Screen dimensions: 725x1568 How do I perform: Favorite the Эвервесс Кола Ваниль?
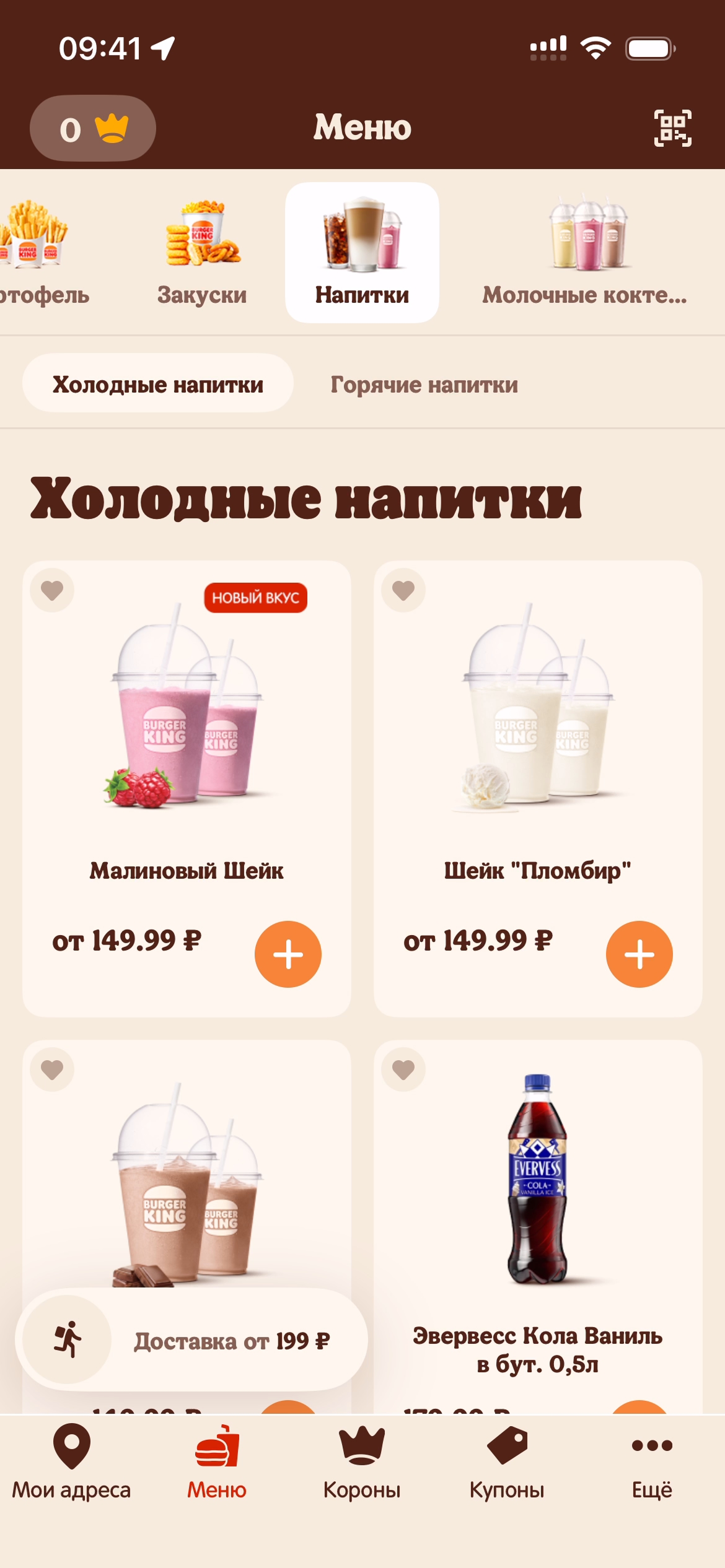pos(403,1069)
